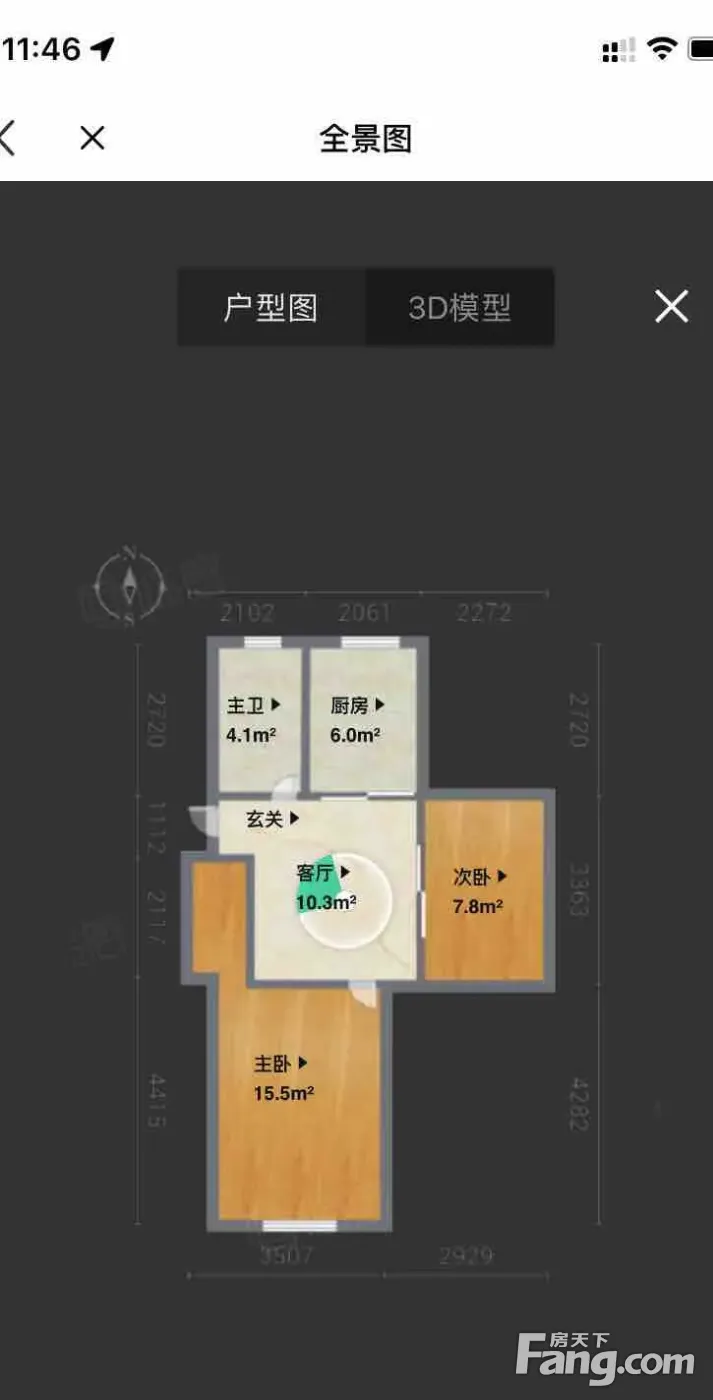Close the panorama page with the header X
This screenshot has width=713, height=1400.
[92, 138]
